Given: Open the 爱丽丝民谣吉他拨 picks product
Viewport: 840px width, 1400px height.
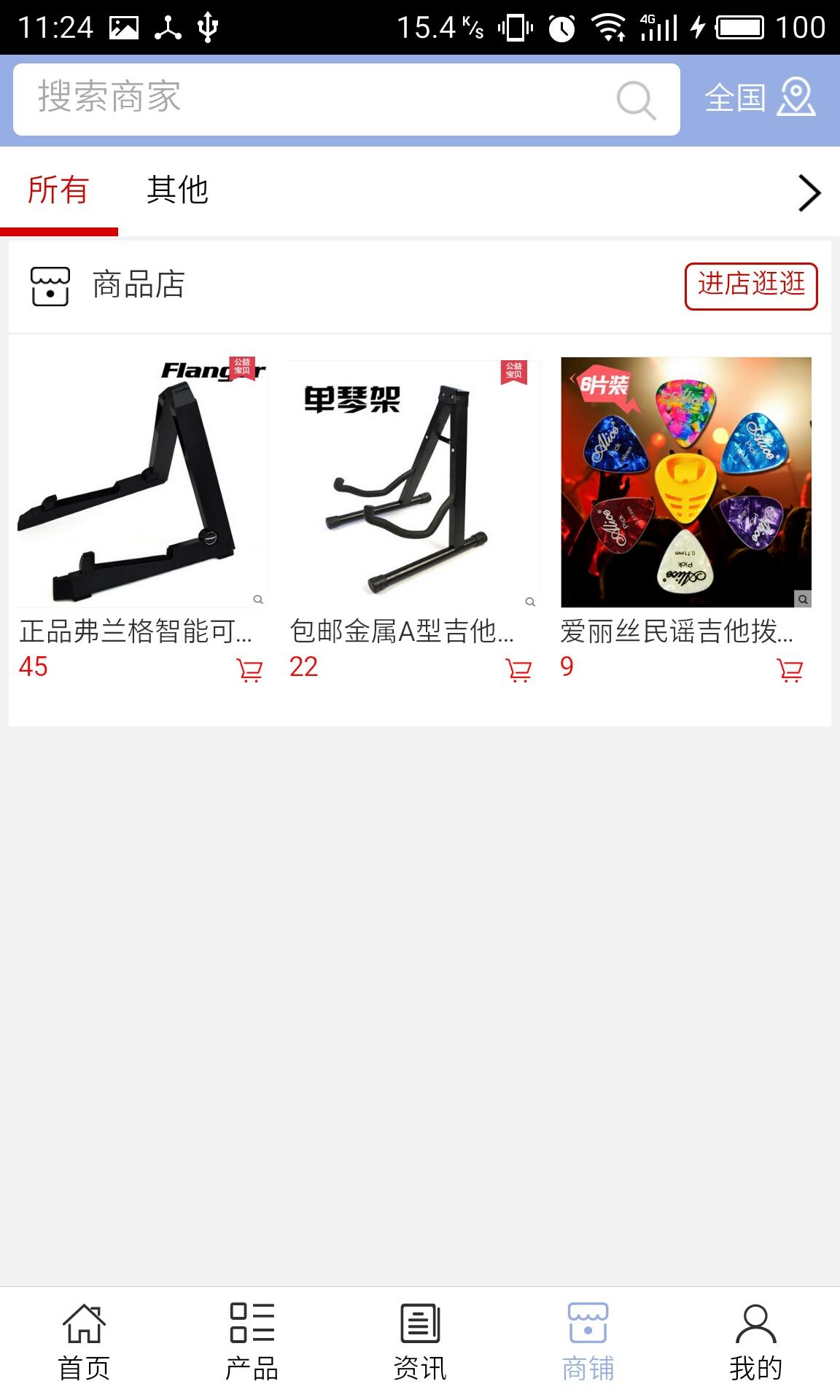Looking at the screenshot, I should click(x=685, y=483).
